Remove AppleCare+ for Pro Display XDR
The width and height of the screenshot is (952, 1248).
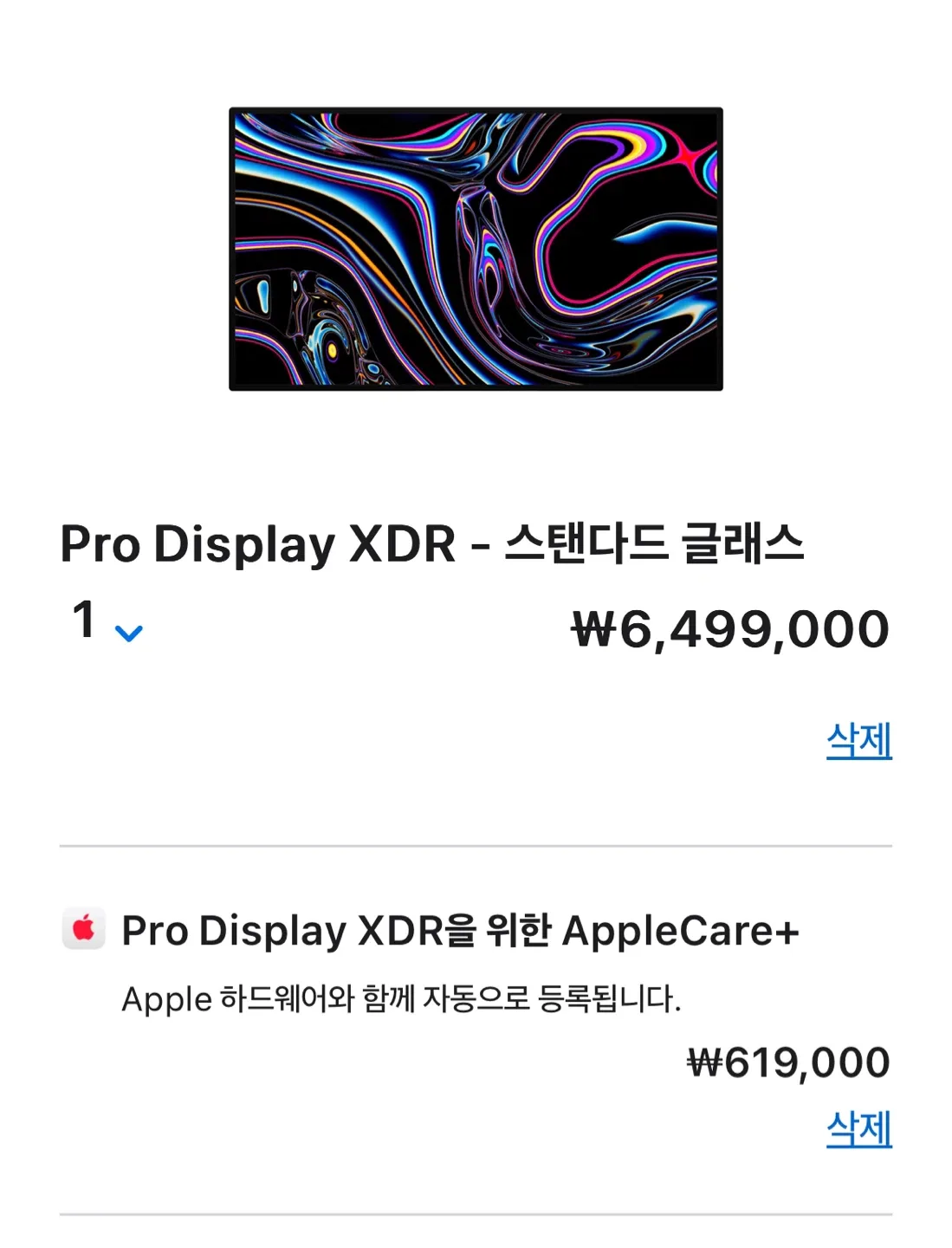[858, 1128]
